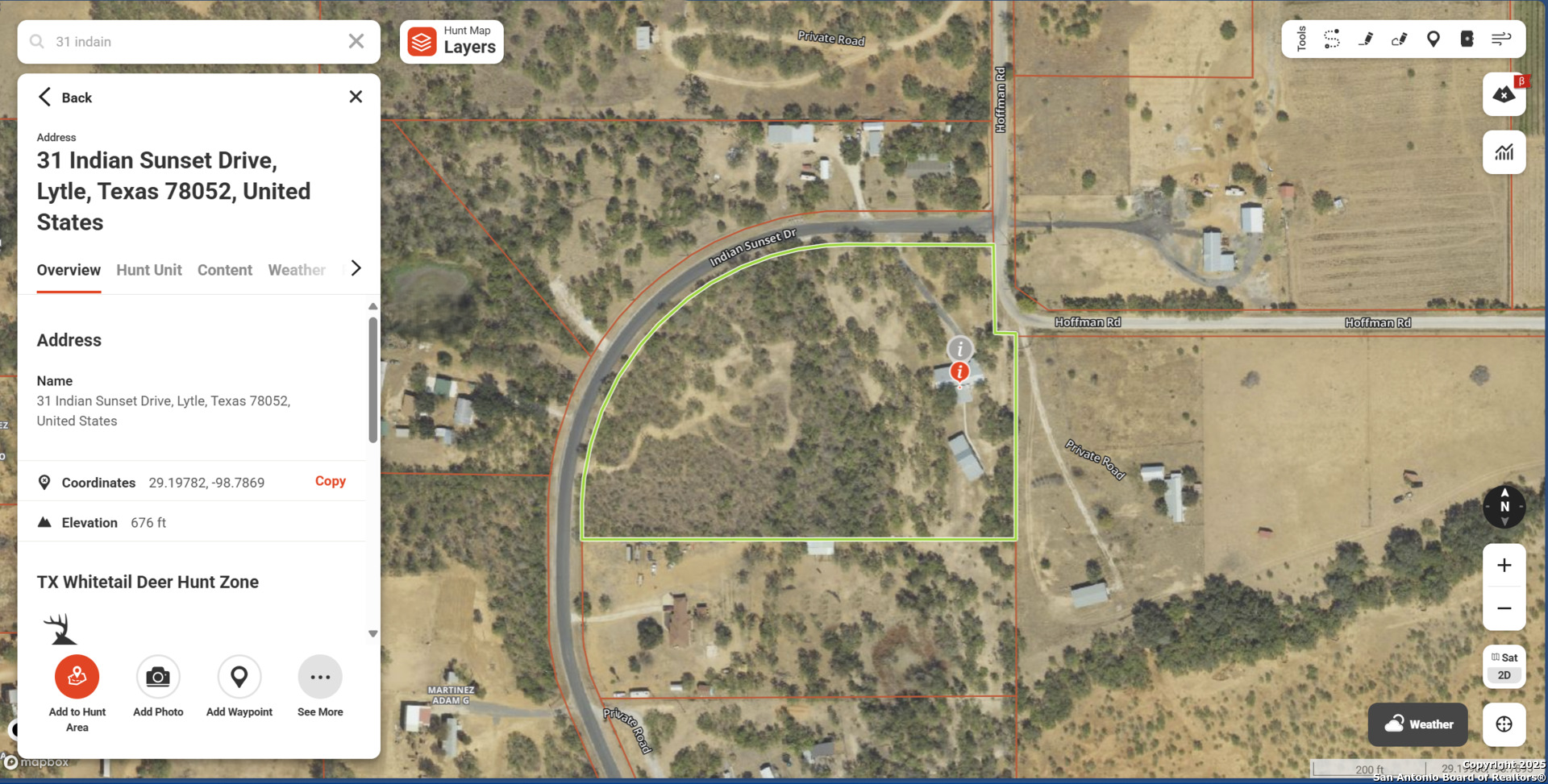
Task: Toggle Sat 2D map style
Action: [x=1504, y=666]
